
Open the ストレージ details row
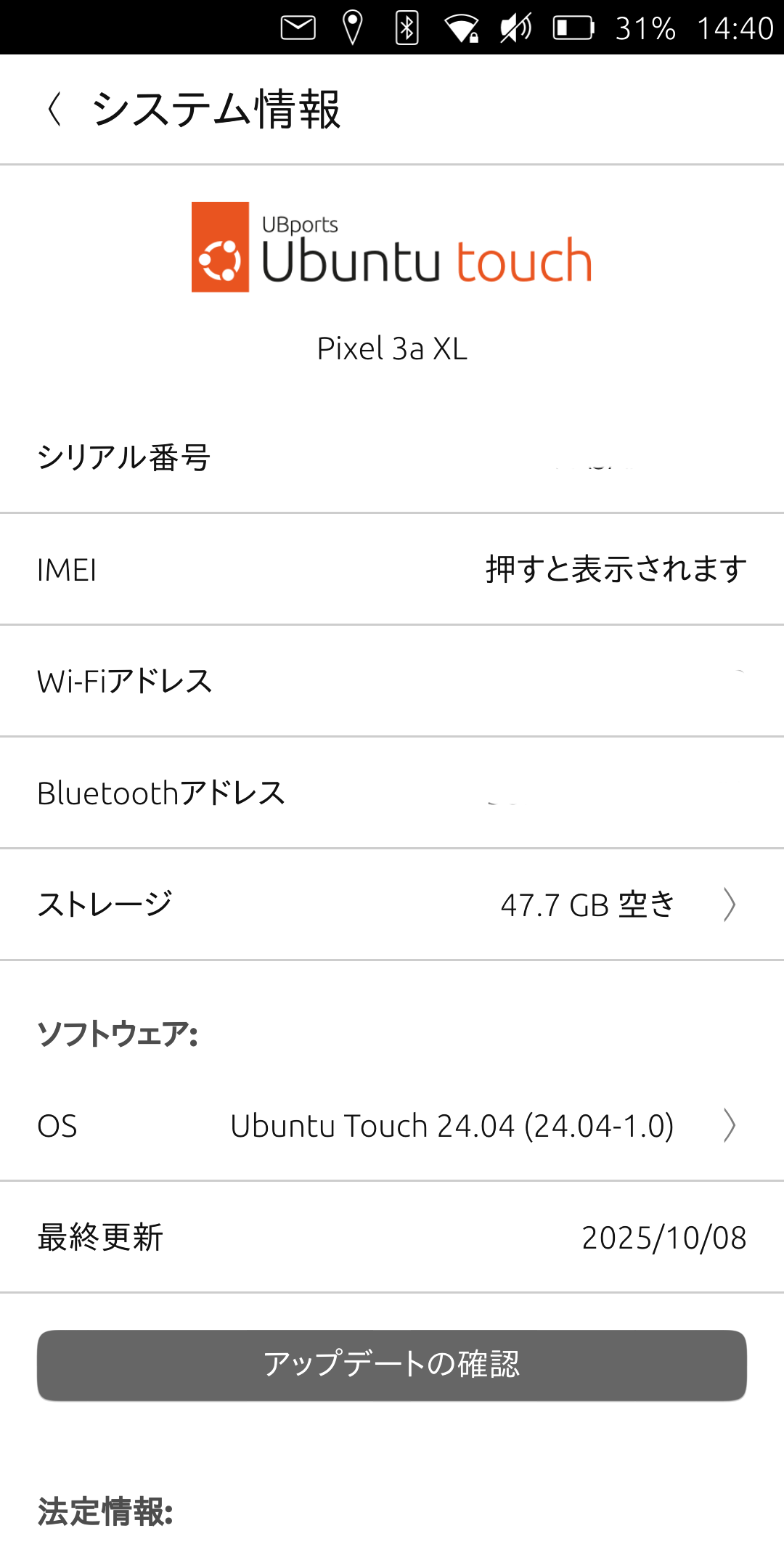392,905
